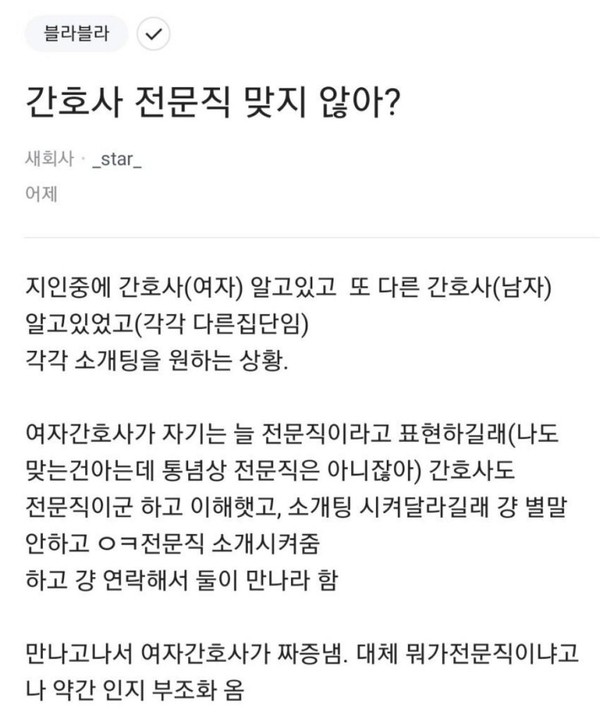This screenshot has width=600, height=717.
Task: Tap the checkmark icon beside 블라블라
Action: click(153, 33)
